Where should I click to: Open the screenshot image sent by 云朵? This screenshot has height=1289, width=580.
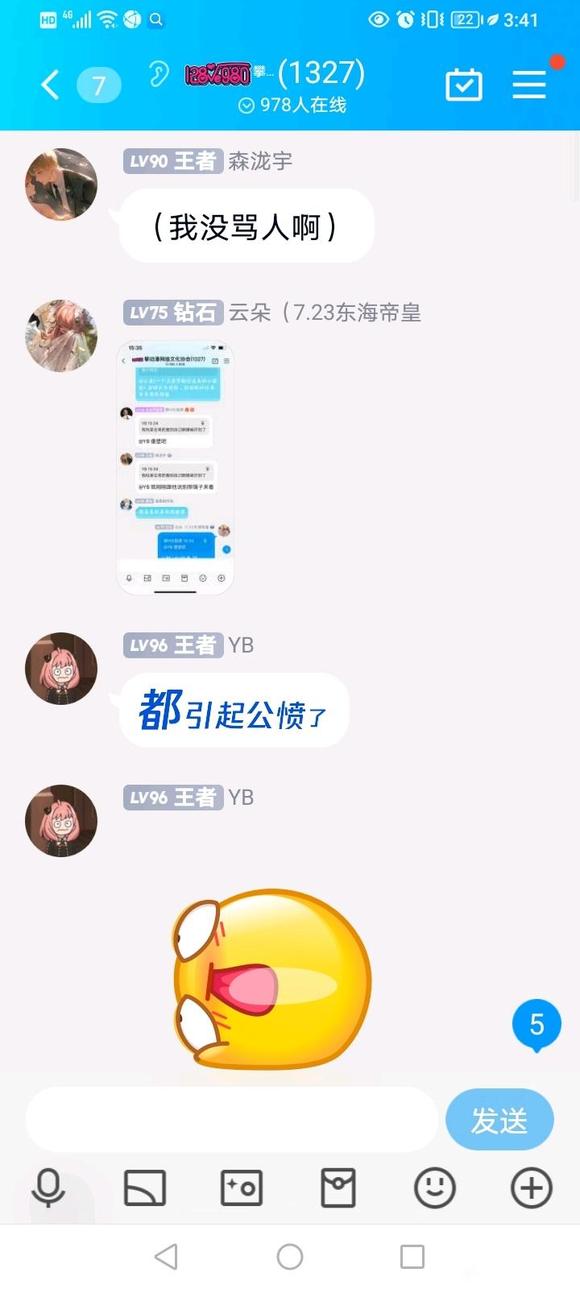175,468
